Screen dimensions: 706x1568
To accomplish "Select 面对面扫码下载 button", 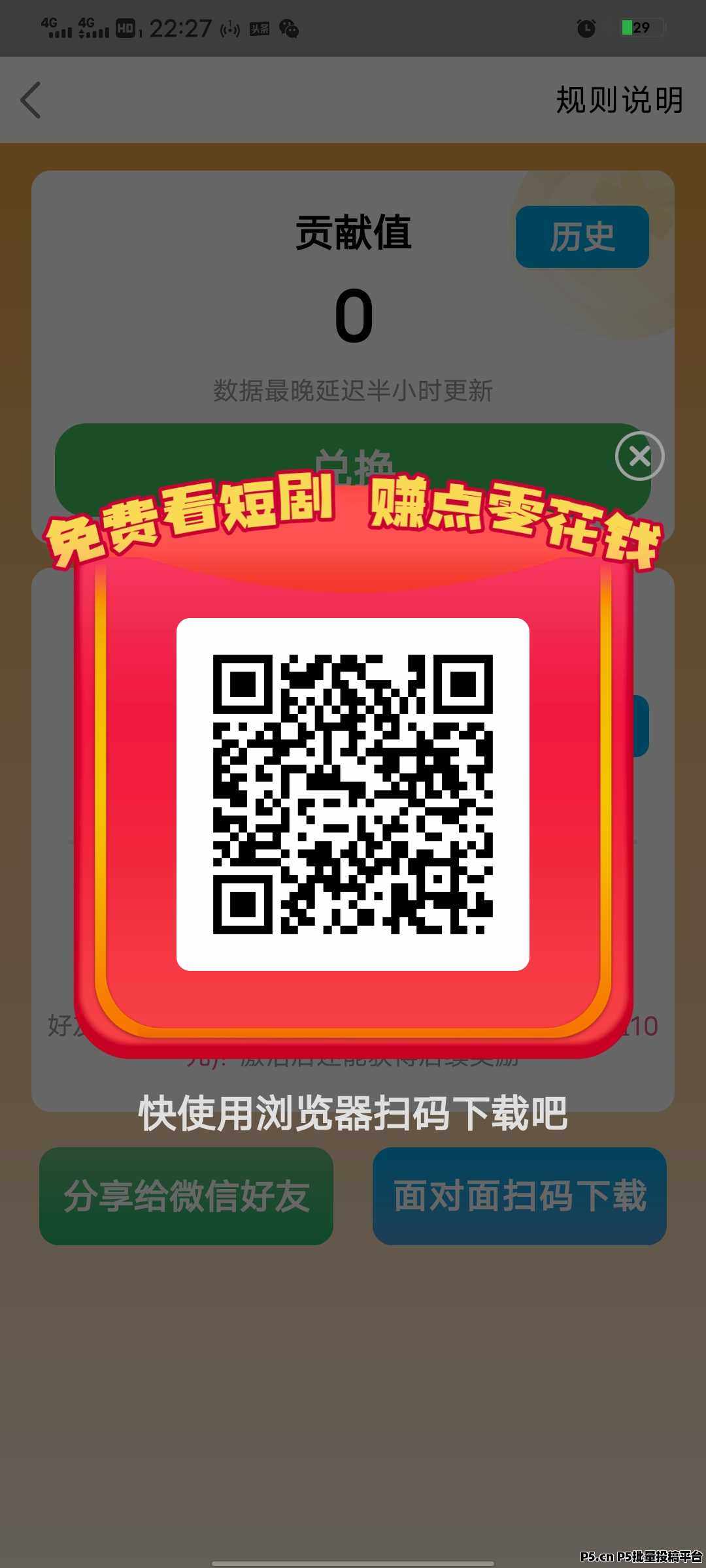I will click(520, 1196).
